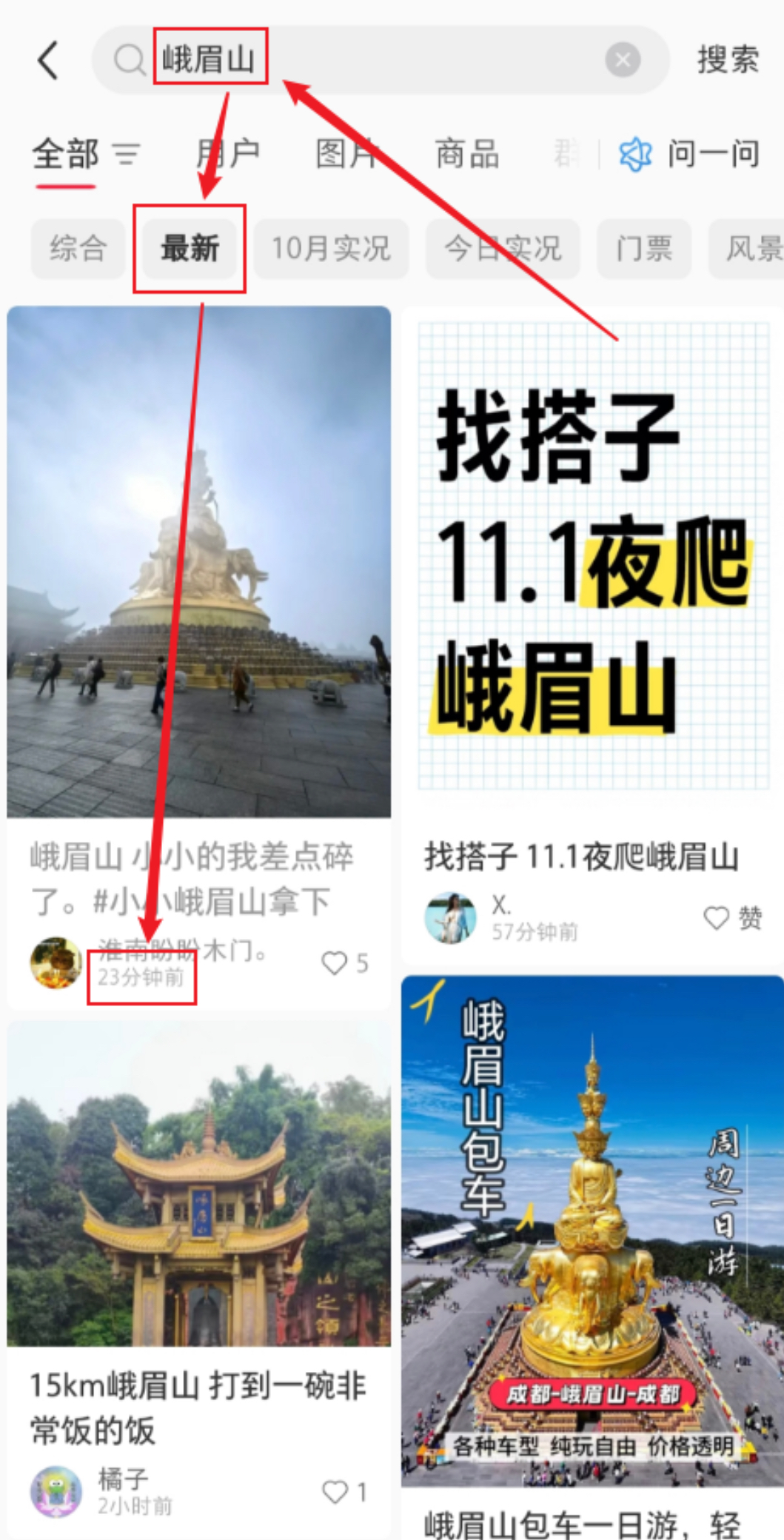This screenshot has width=784, height=1540.
Task: Switch to the 图片 tab
Action: [x=346, y=154]
